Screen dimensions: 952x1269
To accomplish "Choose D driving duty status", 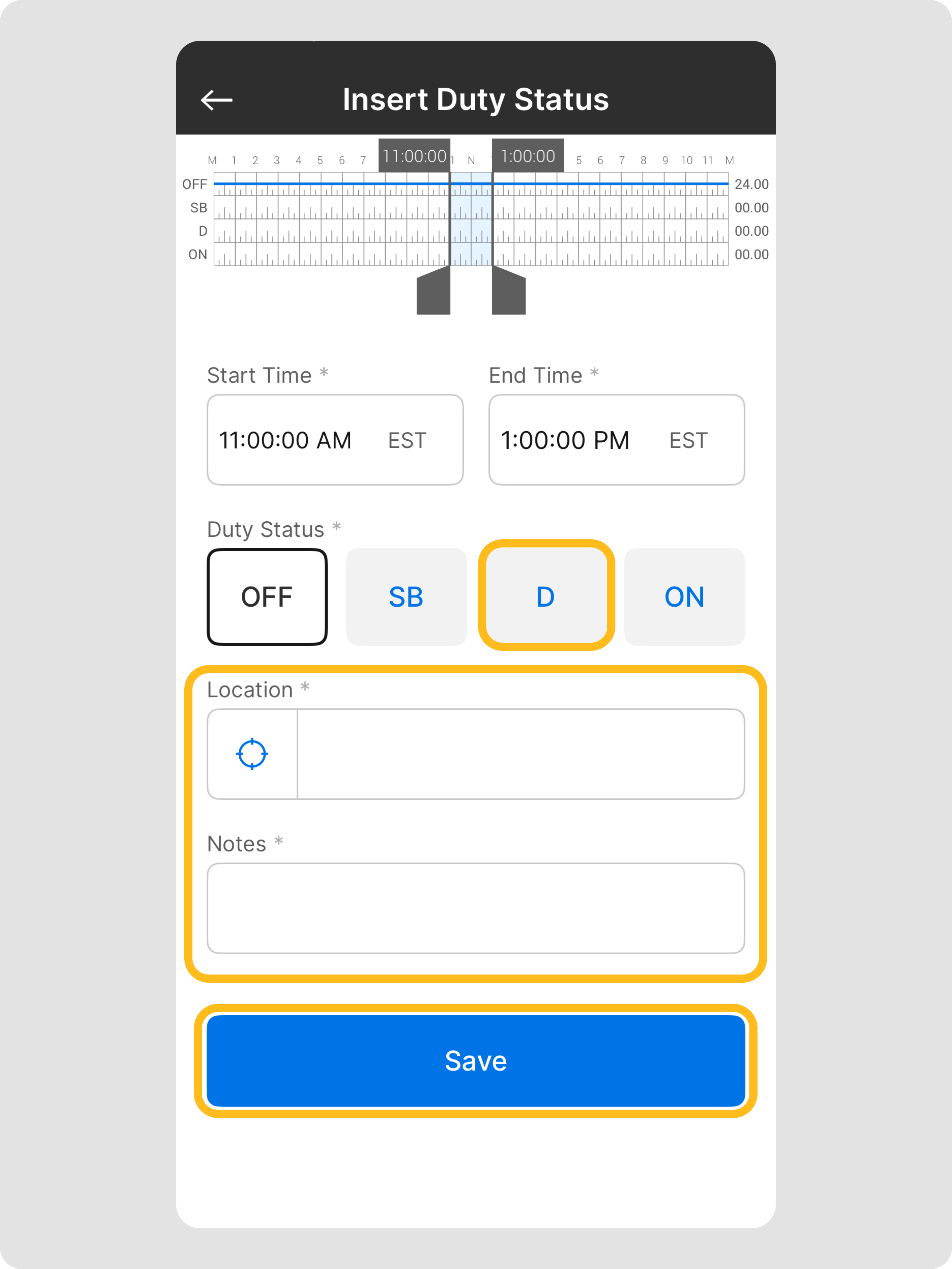I will (546, 597).
